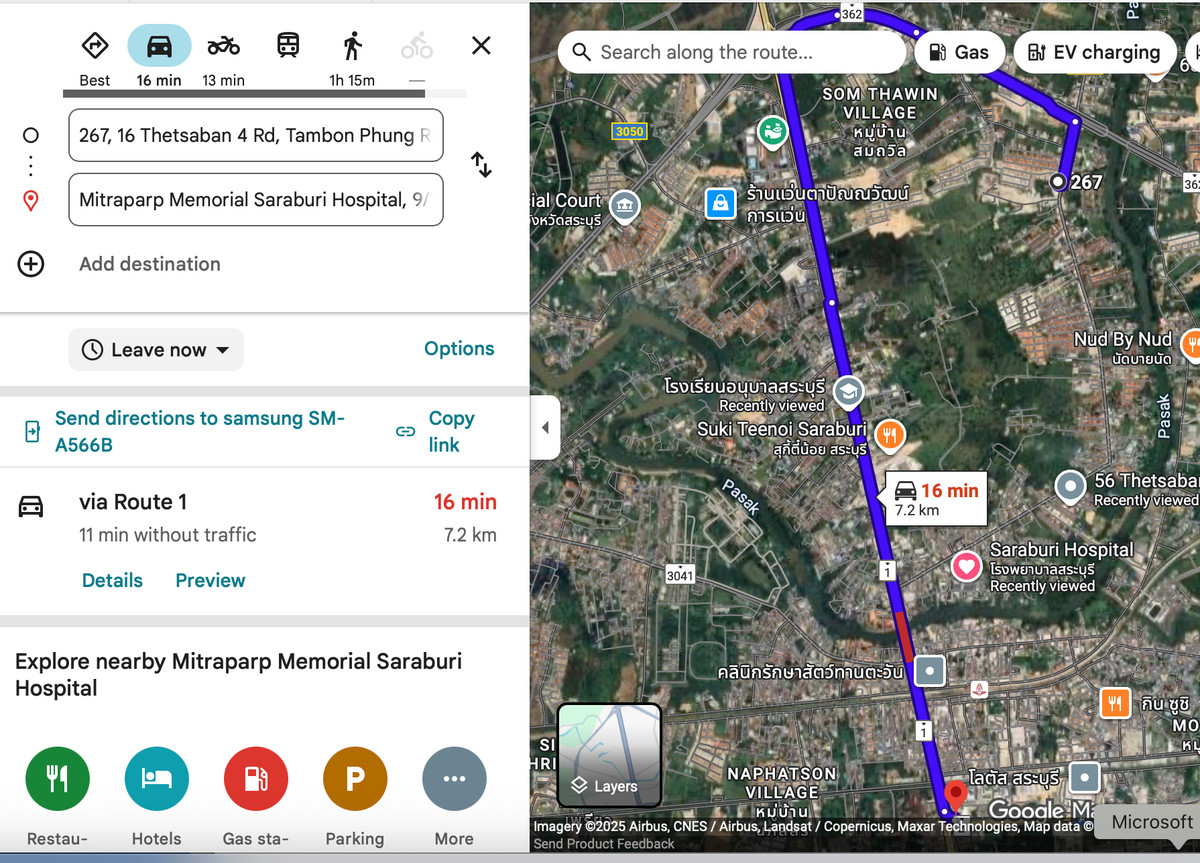Open route Options
Screen dimensions: 1200x863
coord(459,349)
